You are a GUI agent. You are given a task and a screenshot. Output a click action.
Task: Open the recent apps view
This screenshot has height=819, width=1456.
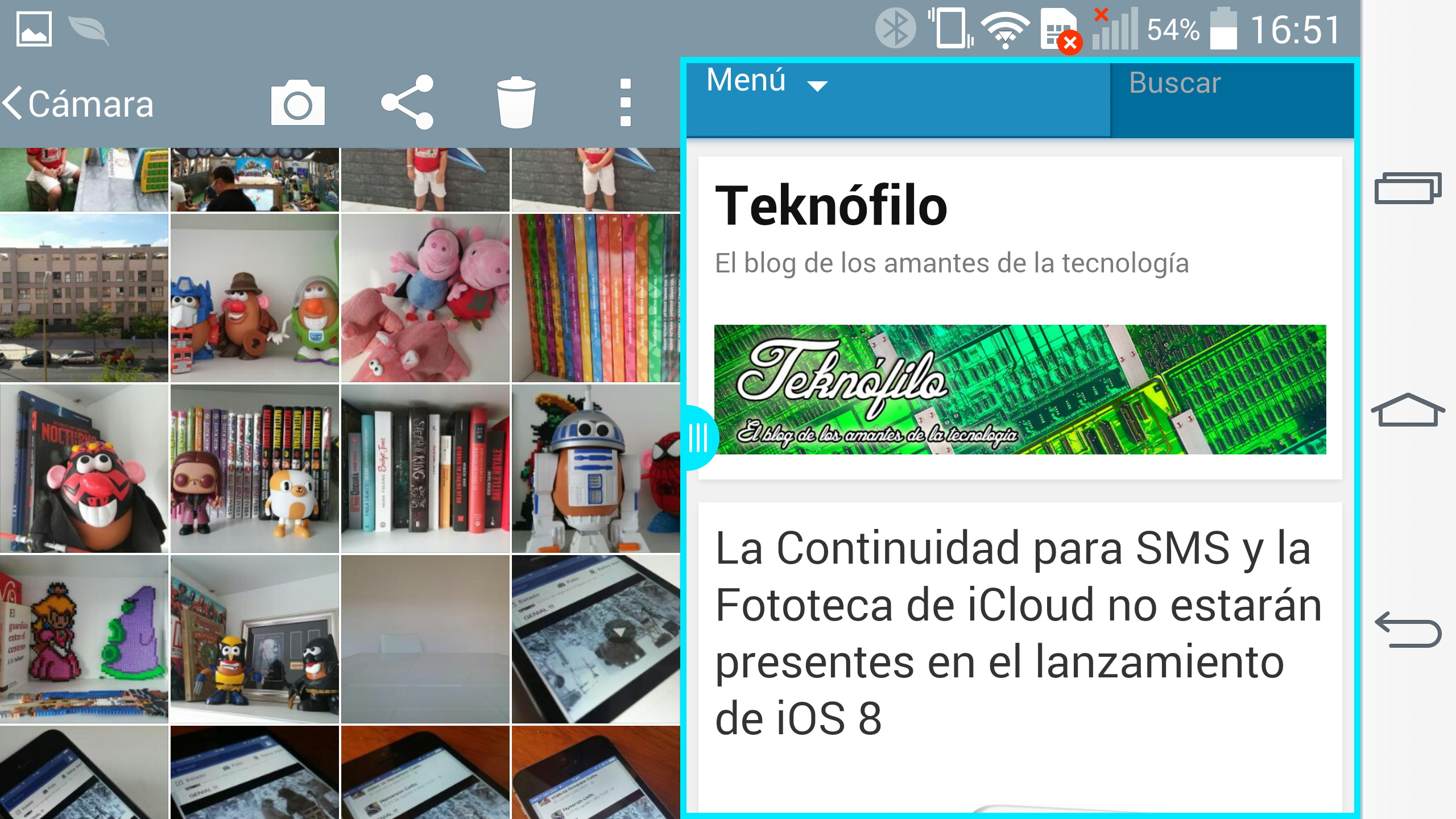click(1408, 187)
